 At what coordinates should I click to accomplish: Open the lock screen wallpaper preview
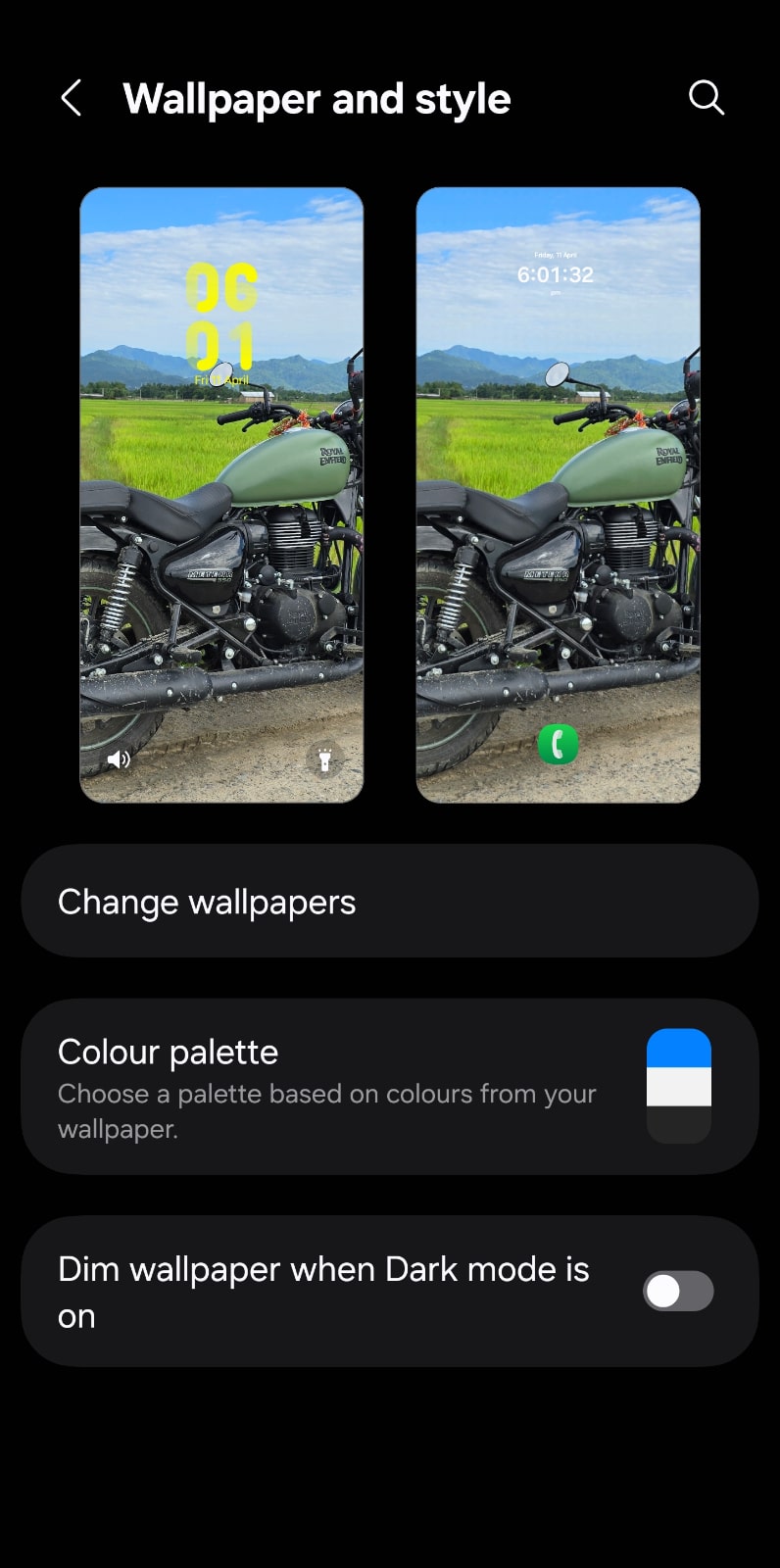pos(221,495)
